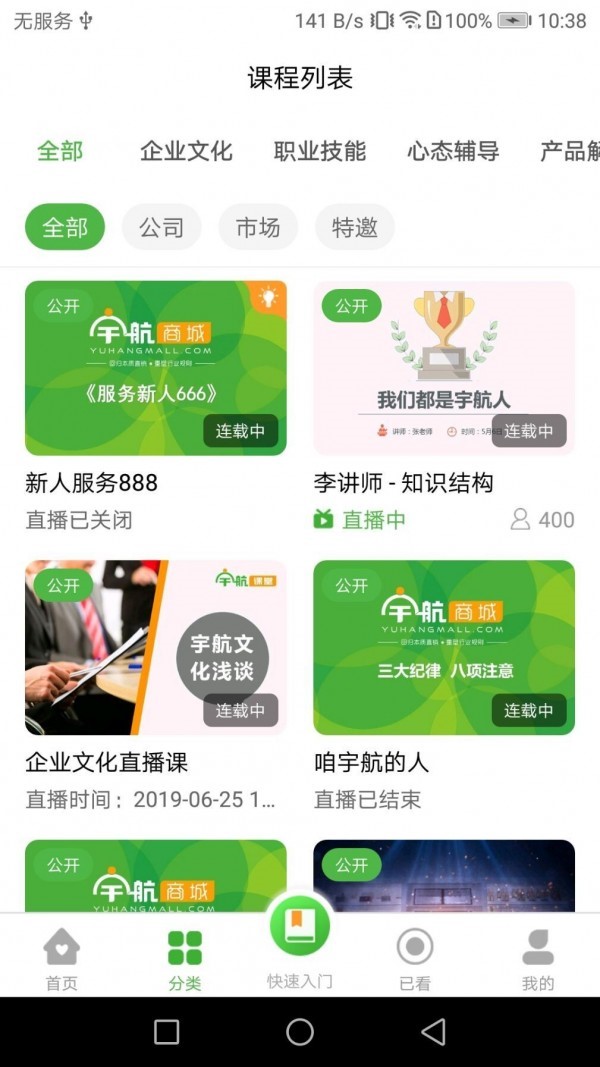Select the green 全部 filter chip
The image size is (600, 1067).
(x=65, y=228)
